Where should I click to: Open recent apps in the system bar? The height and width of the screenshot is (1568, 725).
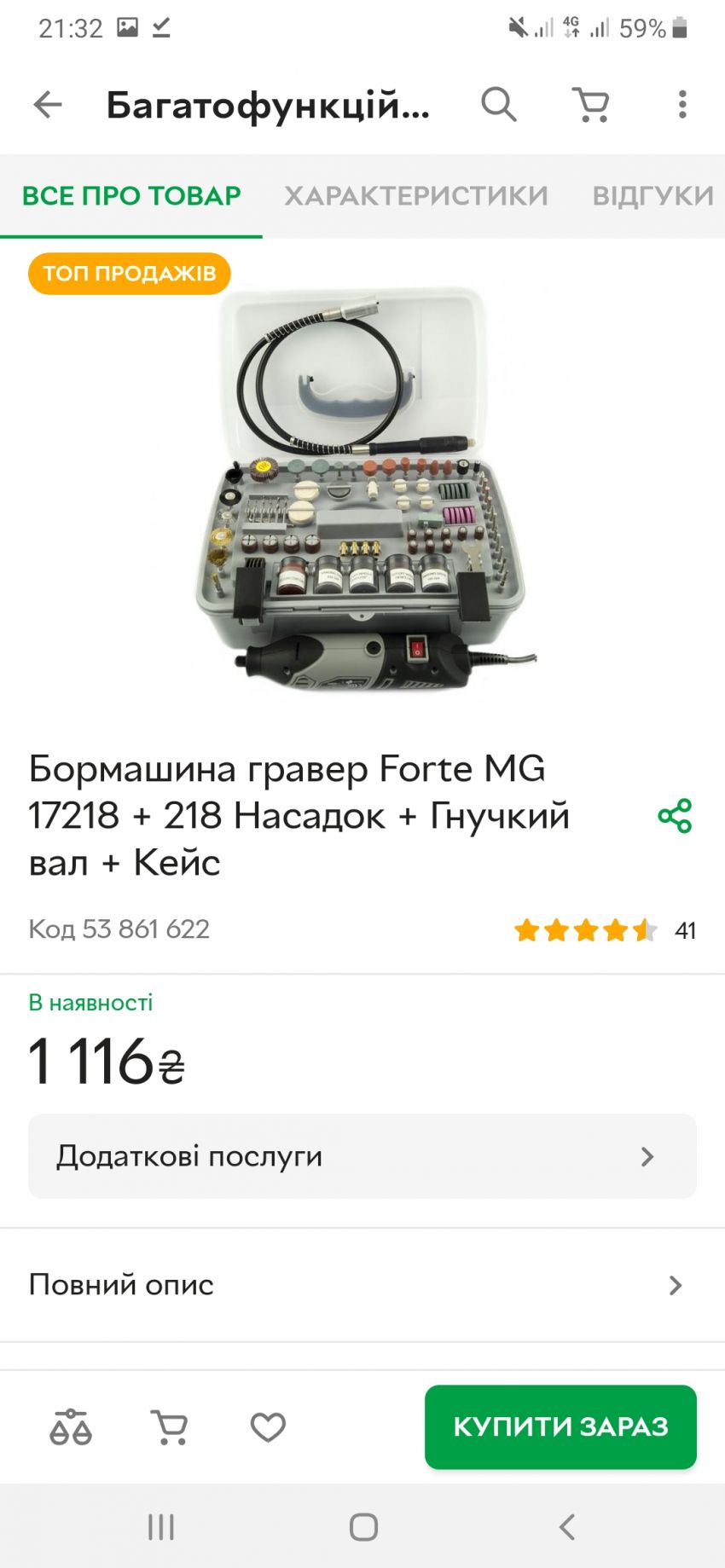[x=160, y=1527]
